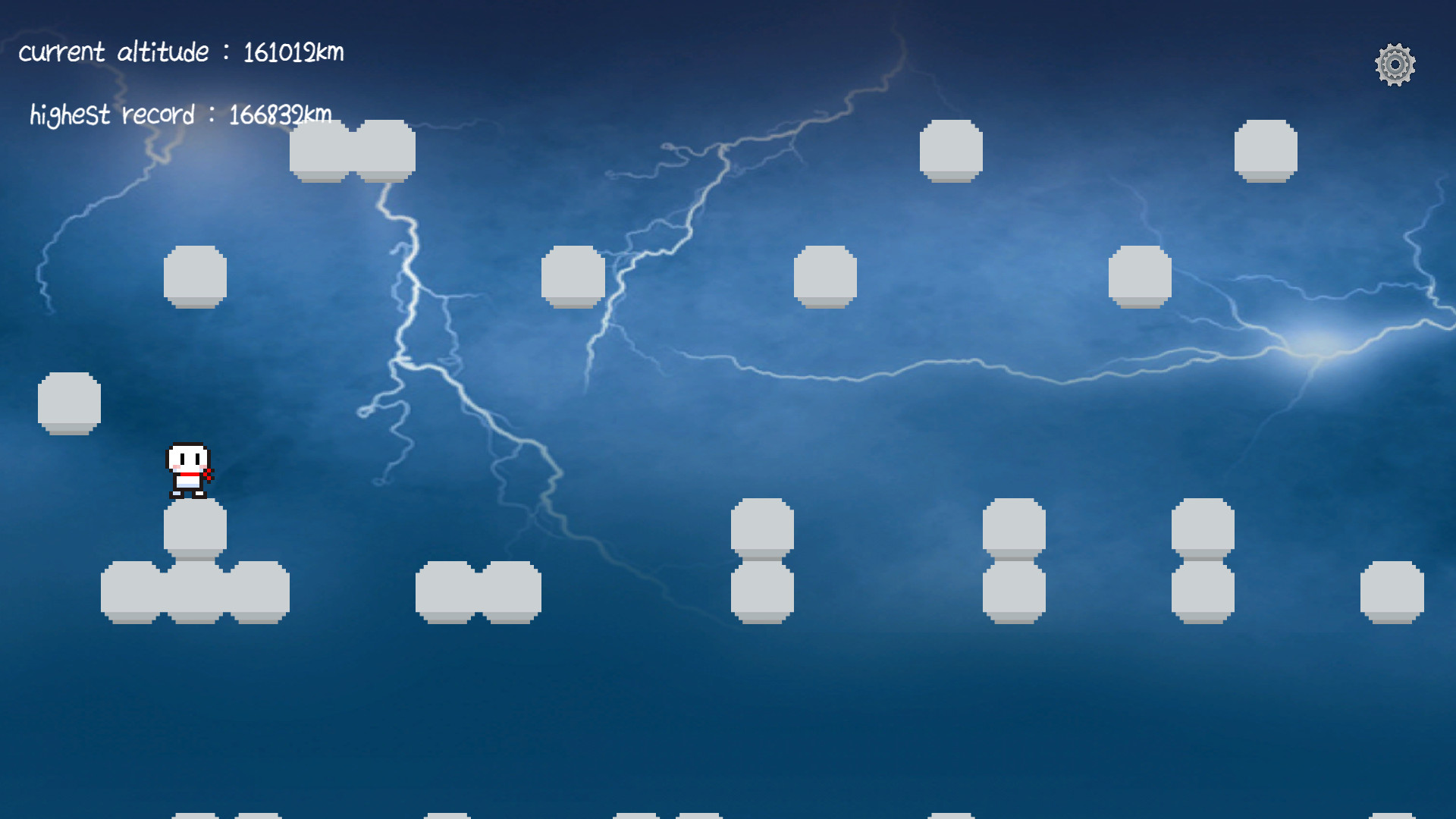This screenshot has width=1456, height=819.
Task: Open the settings gear icon
Action: tap(1395, 65)
